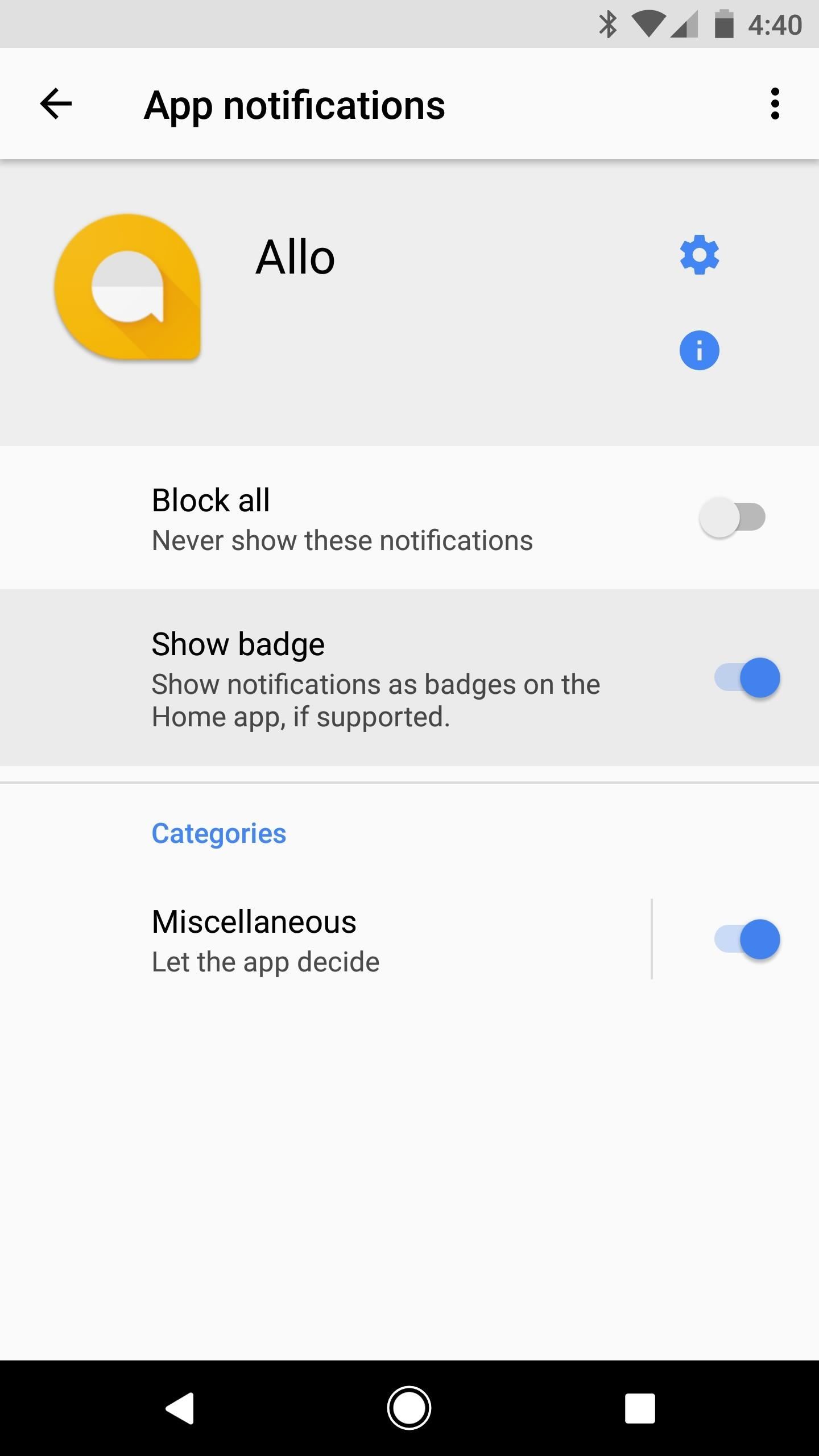Tap the back arrow in the top bar
The height and width of the screenshot is (1456, 819).
(55, 105)
